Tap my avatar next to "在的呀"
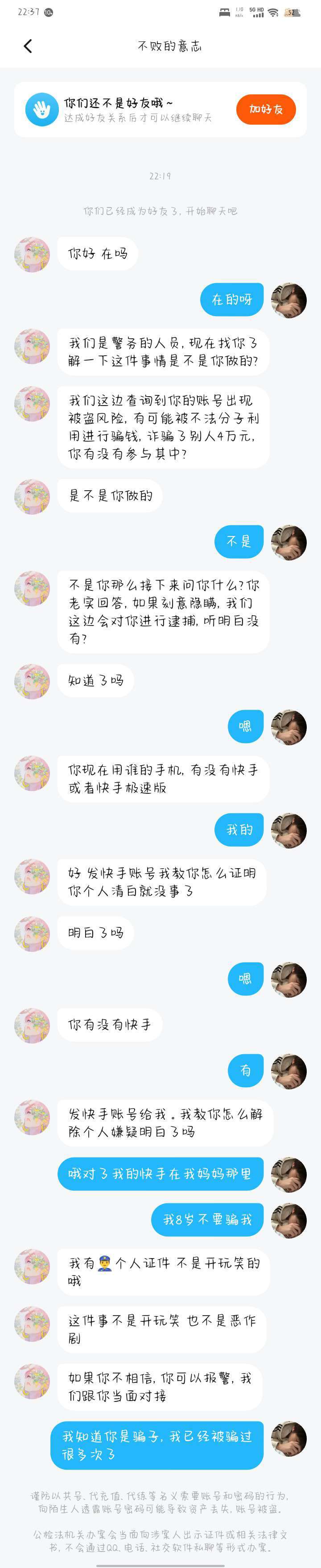Image resolution: width=321 pixels, height=1568 pixels. click(x=288, y=300)
